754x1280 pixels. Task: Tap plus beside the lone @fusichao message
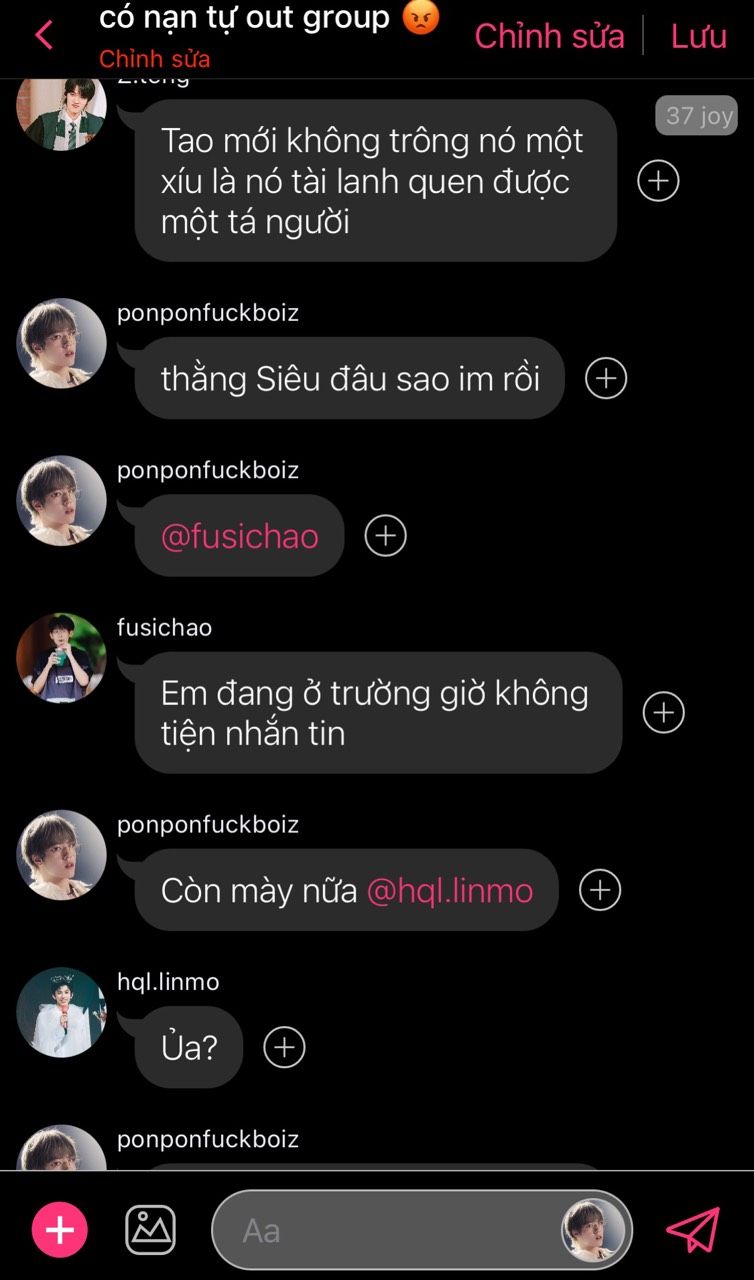(385, 536)
